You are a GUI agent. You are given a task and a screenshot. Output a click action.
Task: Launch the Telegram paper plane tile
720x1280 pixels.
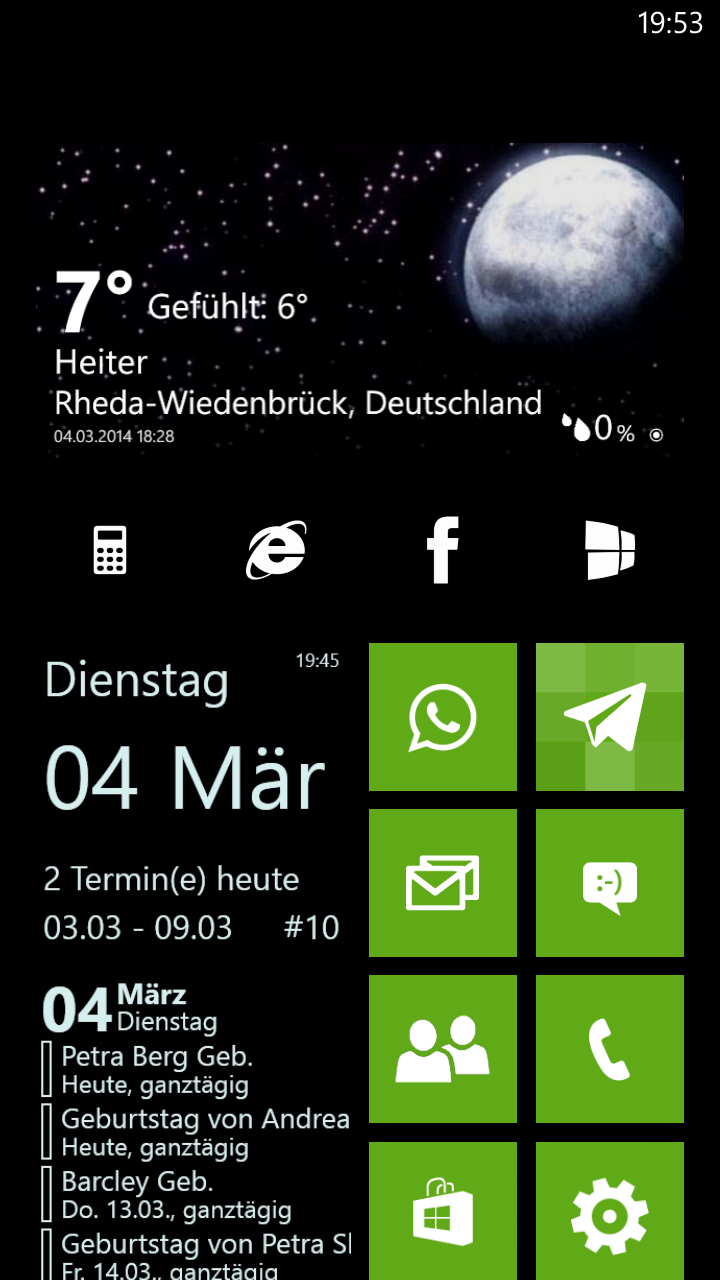tap(610, 717)
